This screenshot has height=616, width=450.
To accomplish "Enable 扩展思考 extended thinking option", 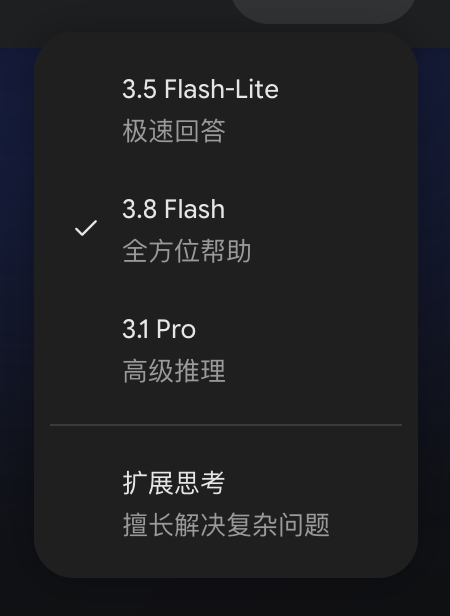I will point(226,503).
